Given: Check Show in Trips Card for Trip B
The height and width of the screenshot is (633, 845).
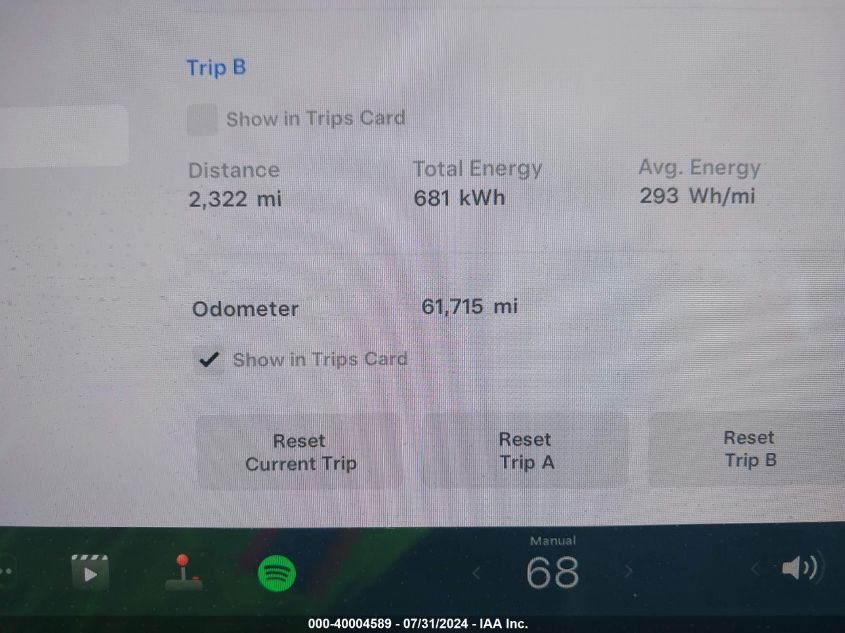Looking at the screenshot, I should click(202, 120).
